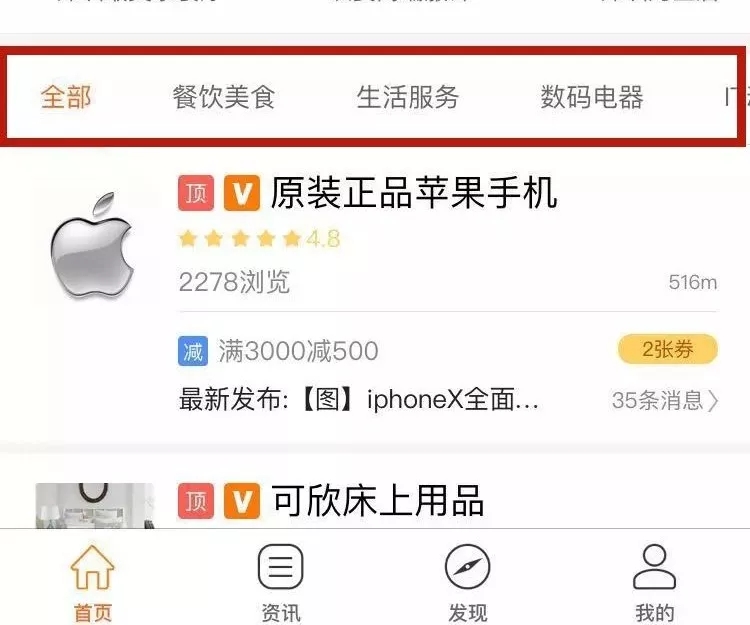The image size is (750, 625).
Task: Open the 原装正品苹果手机 shop listing
Action: [413, 193]
